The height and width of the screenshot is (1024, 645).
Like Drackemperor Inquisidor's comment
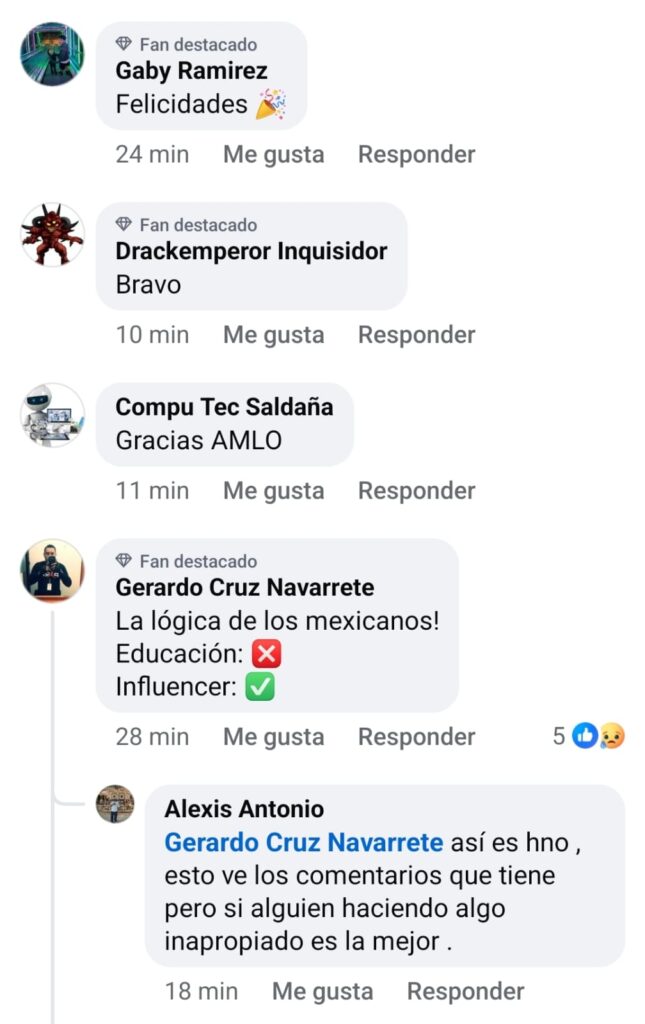pyautogui.click(x=273, y=334)
